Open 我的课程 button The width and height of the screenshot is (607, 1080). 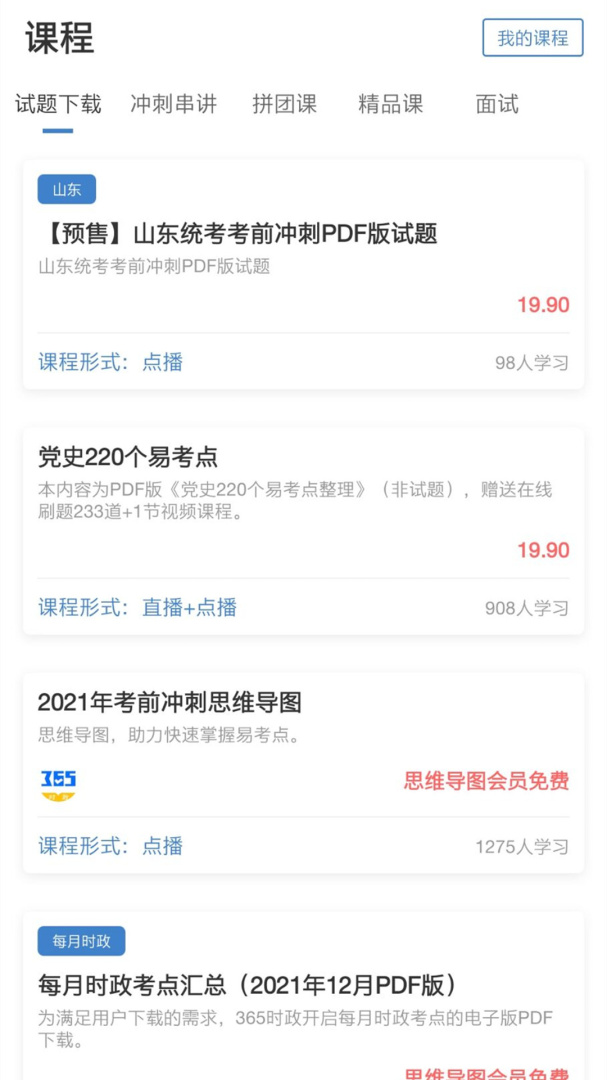coord(532,38)
